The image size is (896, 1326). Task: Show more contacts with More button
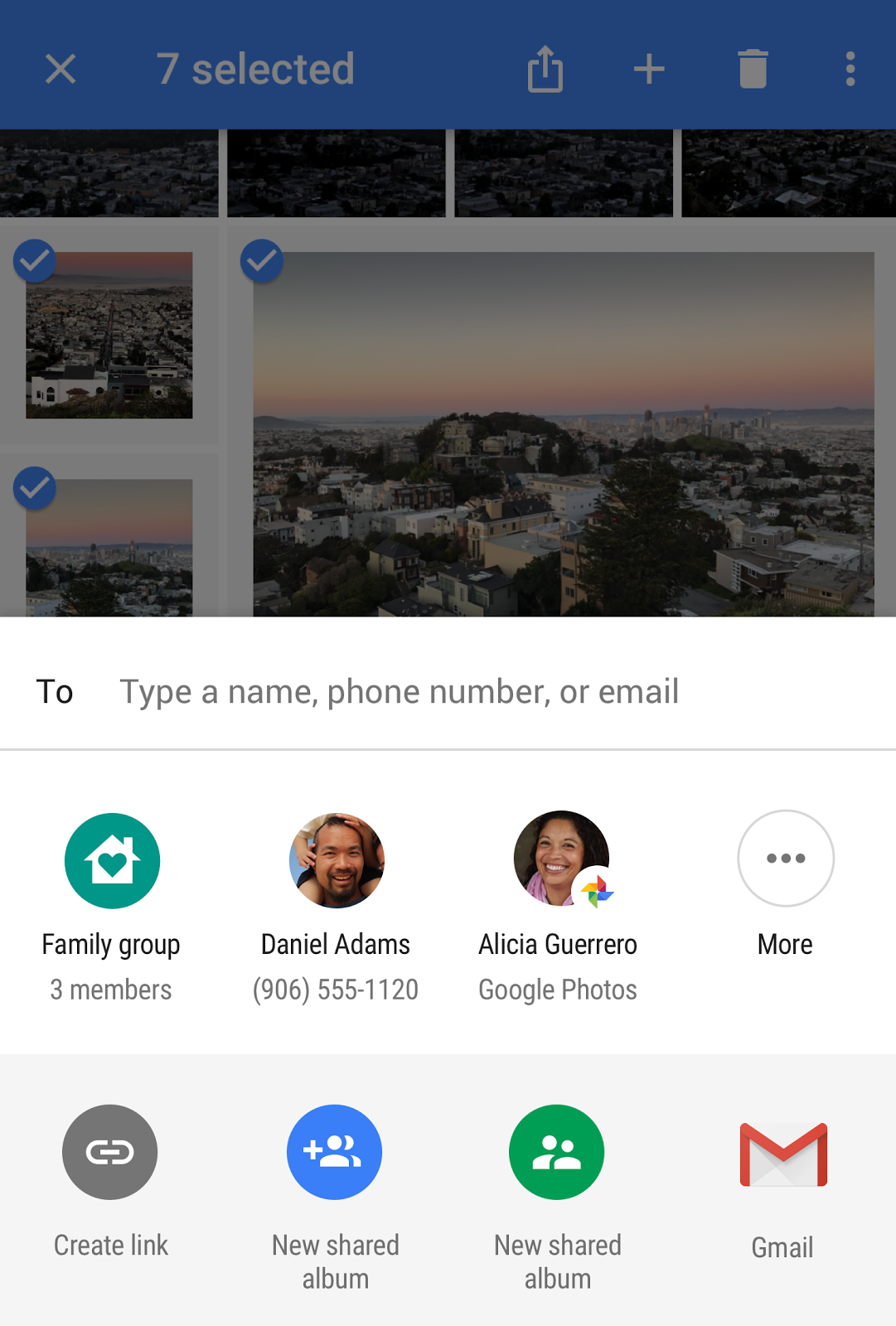pyautogui.click(x=785, y=859)
